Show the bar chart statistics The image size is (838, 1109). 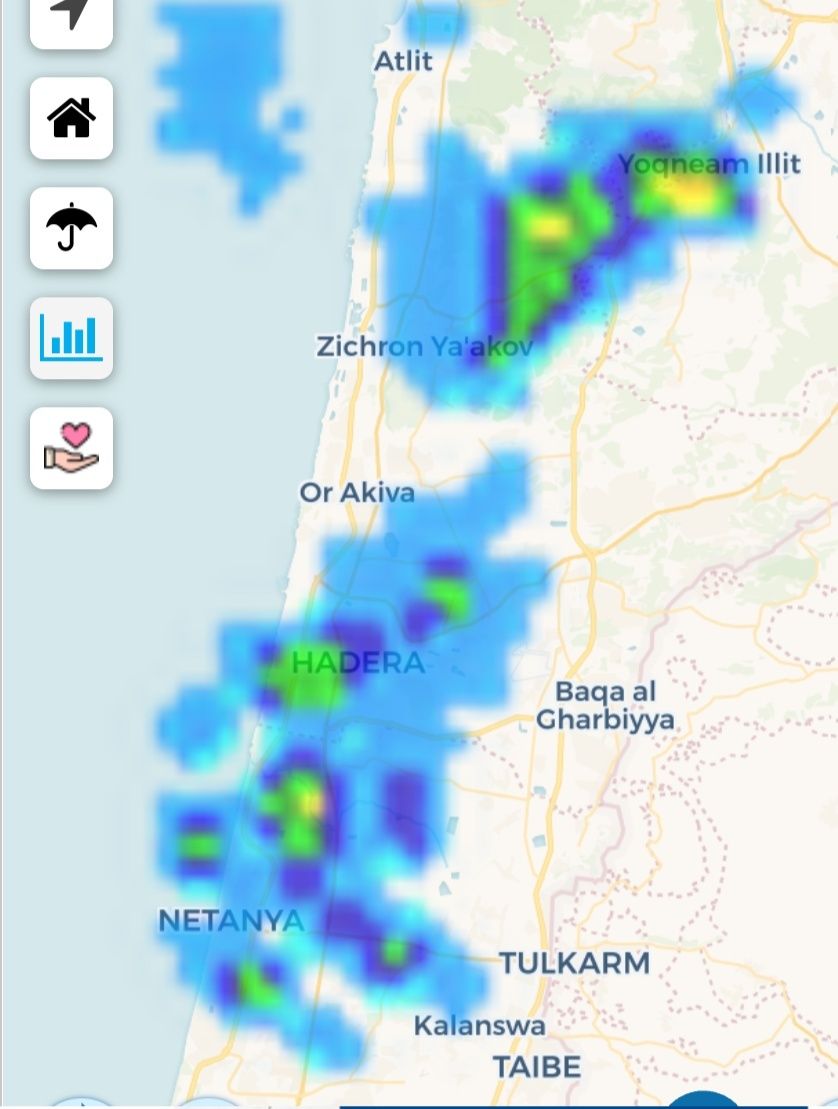point(71,338)
